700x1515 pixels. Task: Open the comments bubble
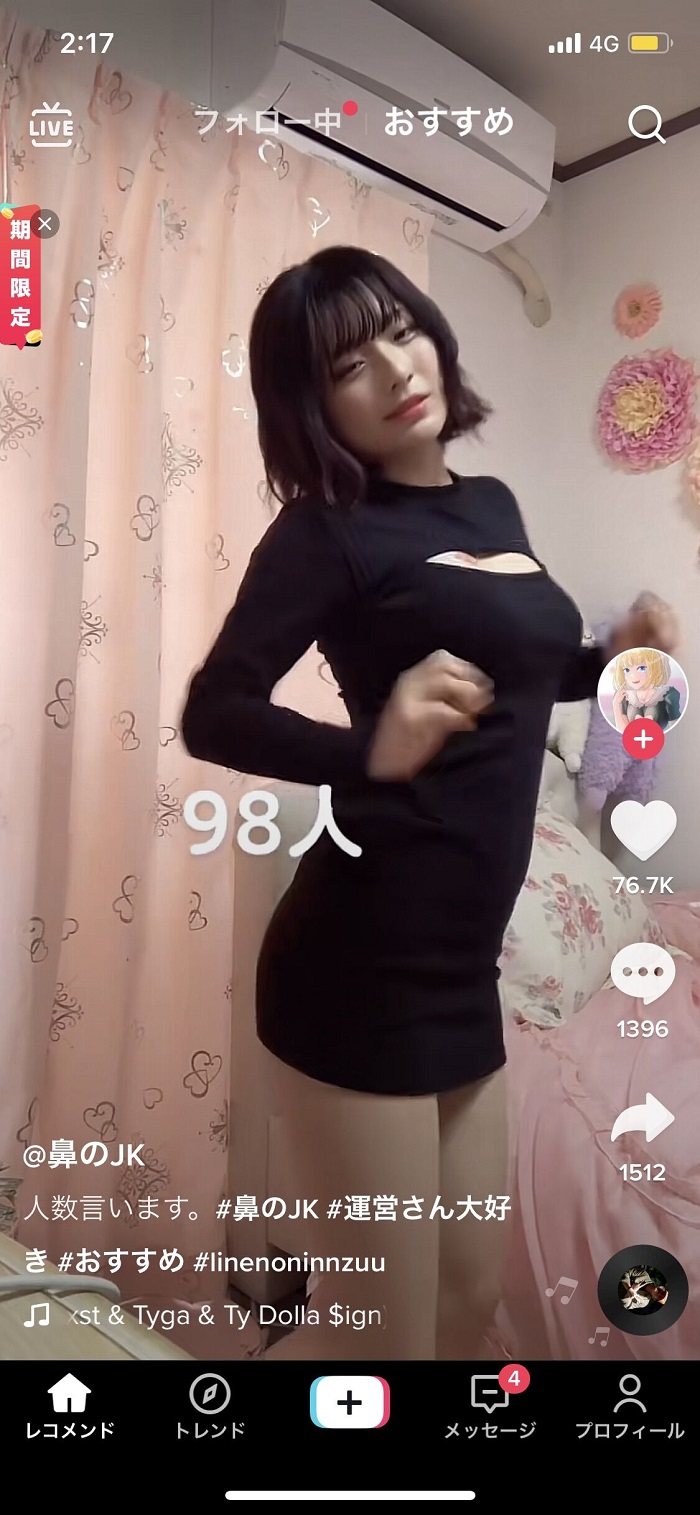click(x=642, y=977)
